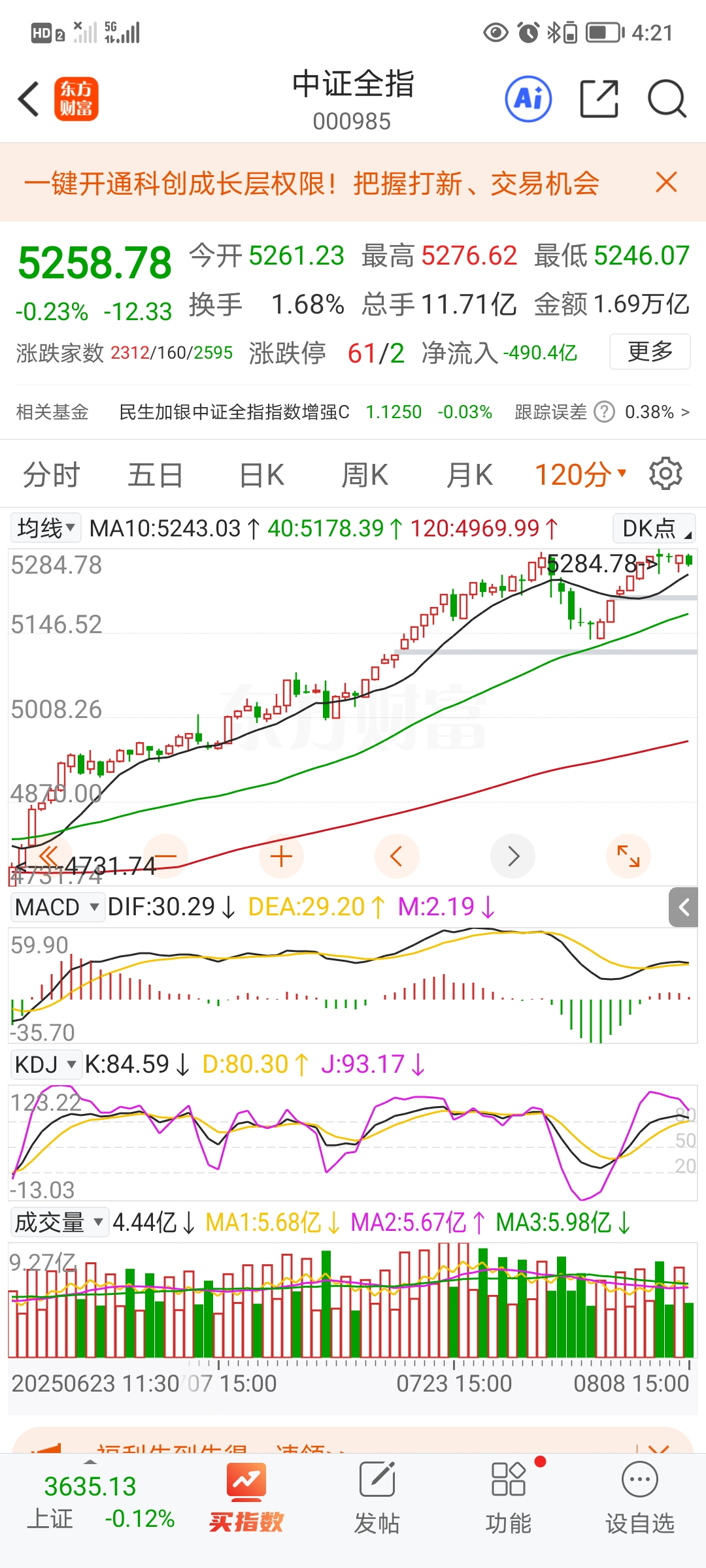Select the 周K chart tab
Screen dimensions: 706x1568
(365, 475)
